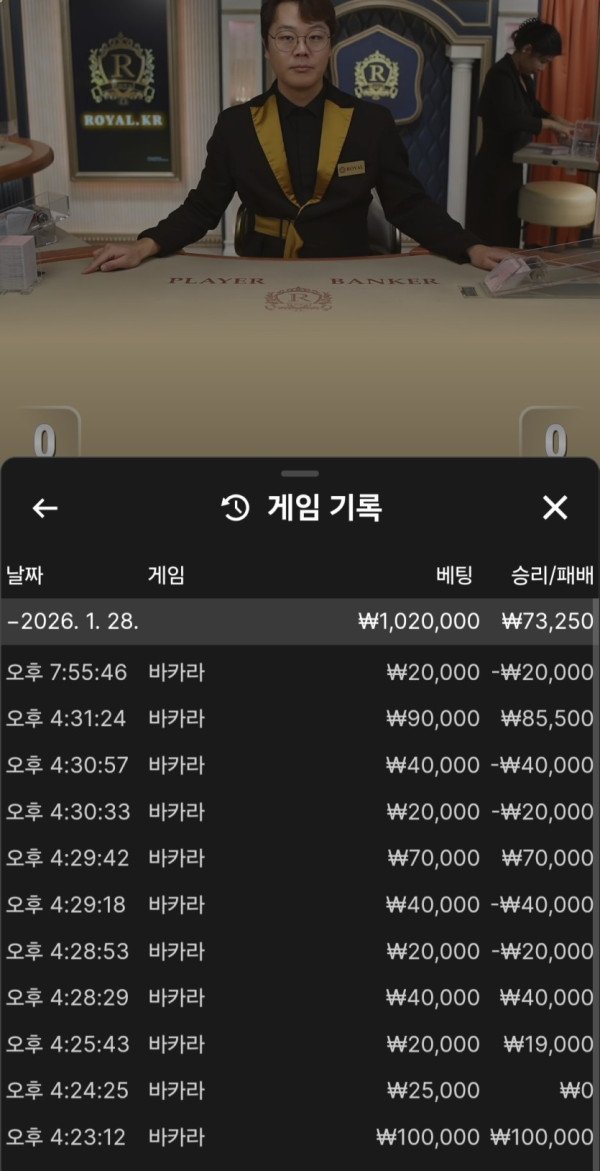The height and width of the screenshot is (1171, 600).
Task: View the 오후 4:30:57 baccarat round
Action: (300, 765)
